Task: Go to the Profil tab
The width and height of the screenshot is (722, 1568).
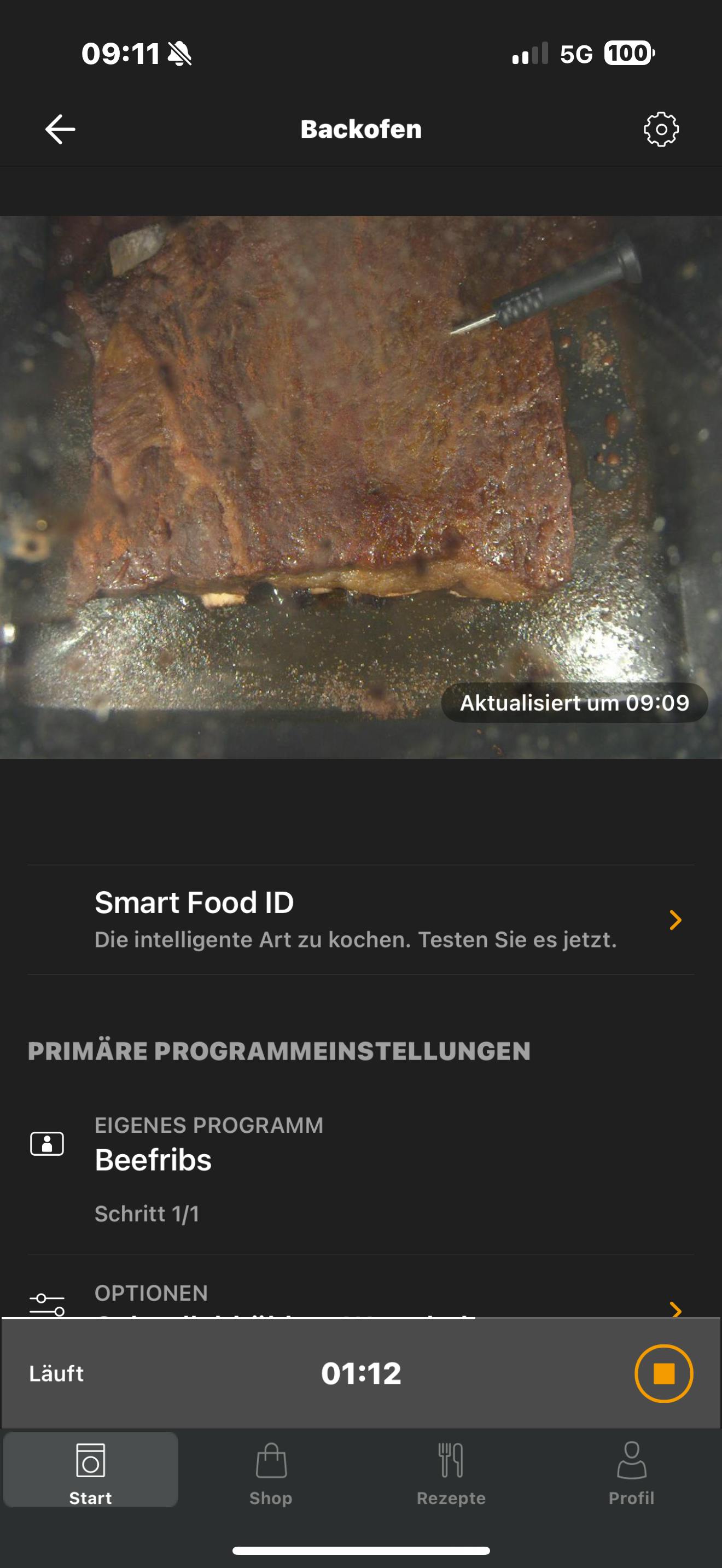Action: (x=631, y=1470)
